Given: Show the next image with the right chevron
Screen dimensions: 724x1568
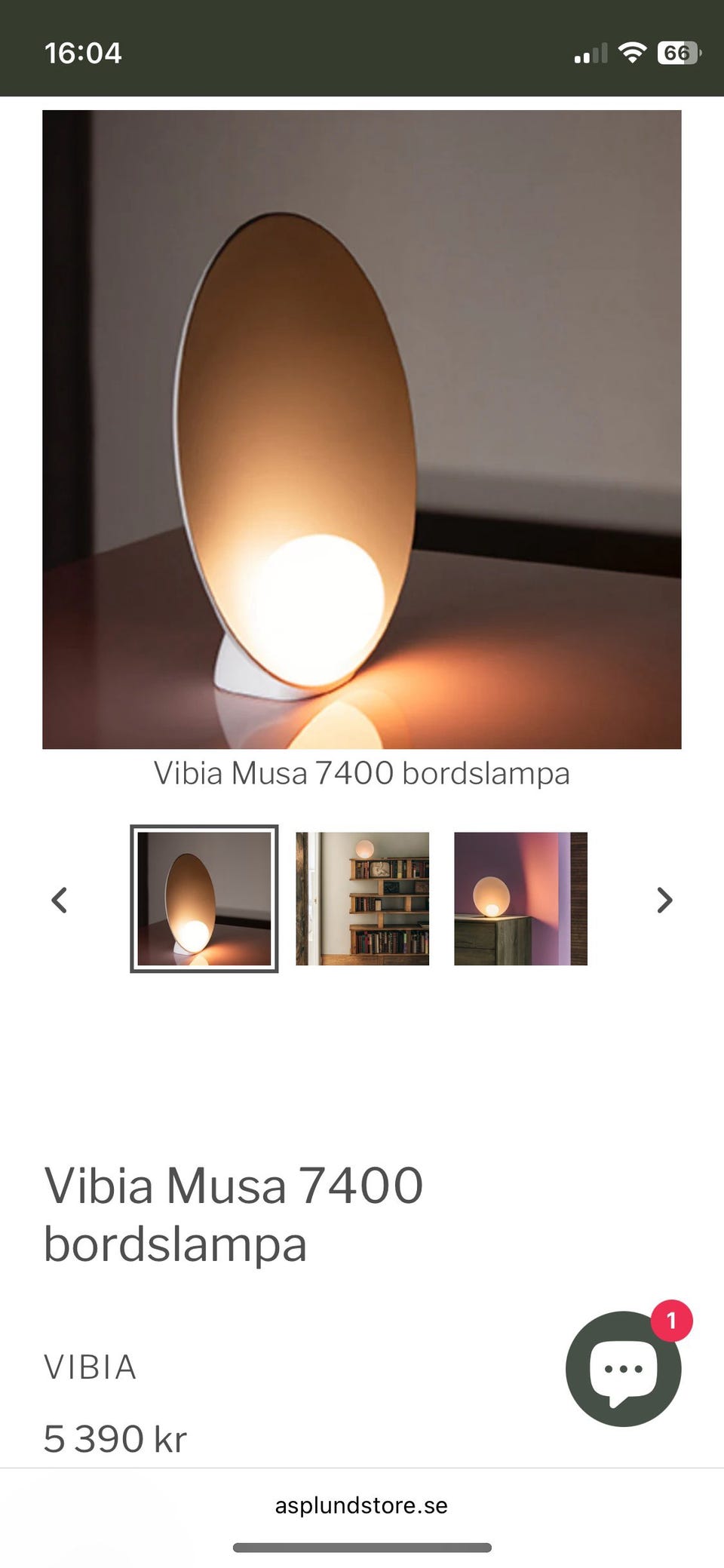Looking at the screenshot, I should point(664,899).
